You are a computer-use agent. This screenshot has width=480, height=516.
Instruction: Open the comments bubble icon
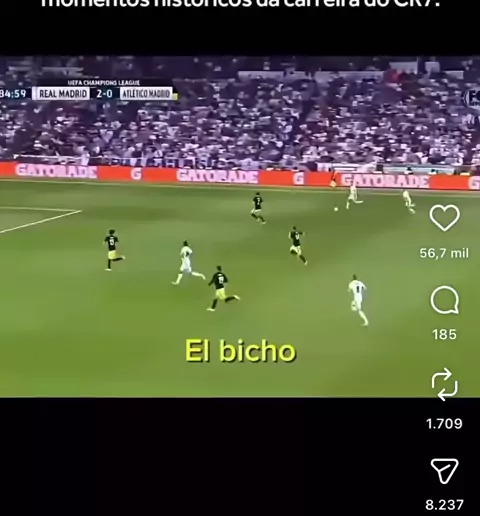point(445,300)
